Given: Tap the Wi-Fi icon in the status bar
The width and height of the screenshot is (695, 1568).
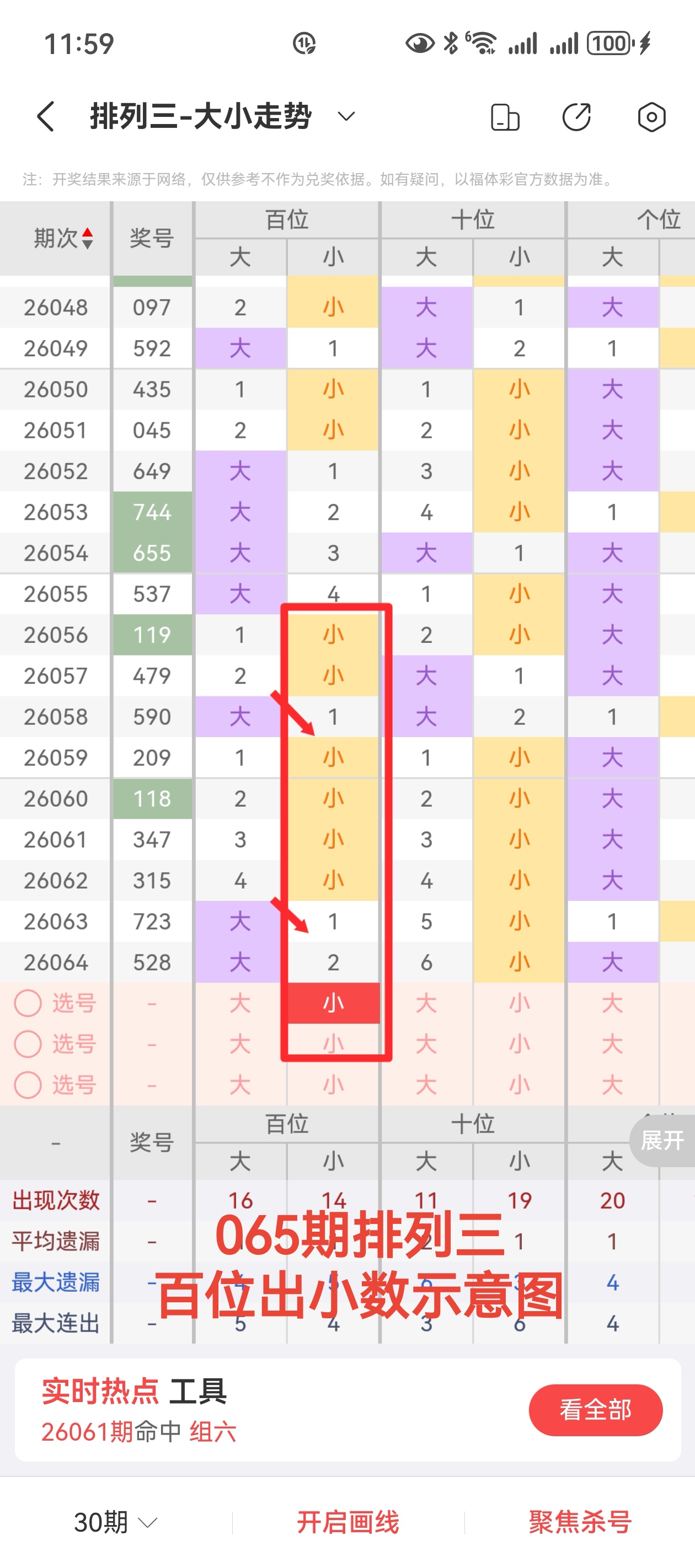Looking at the screenshot, I should point(484,42).
